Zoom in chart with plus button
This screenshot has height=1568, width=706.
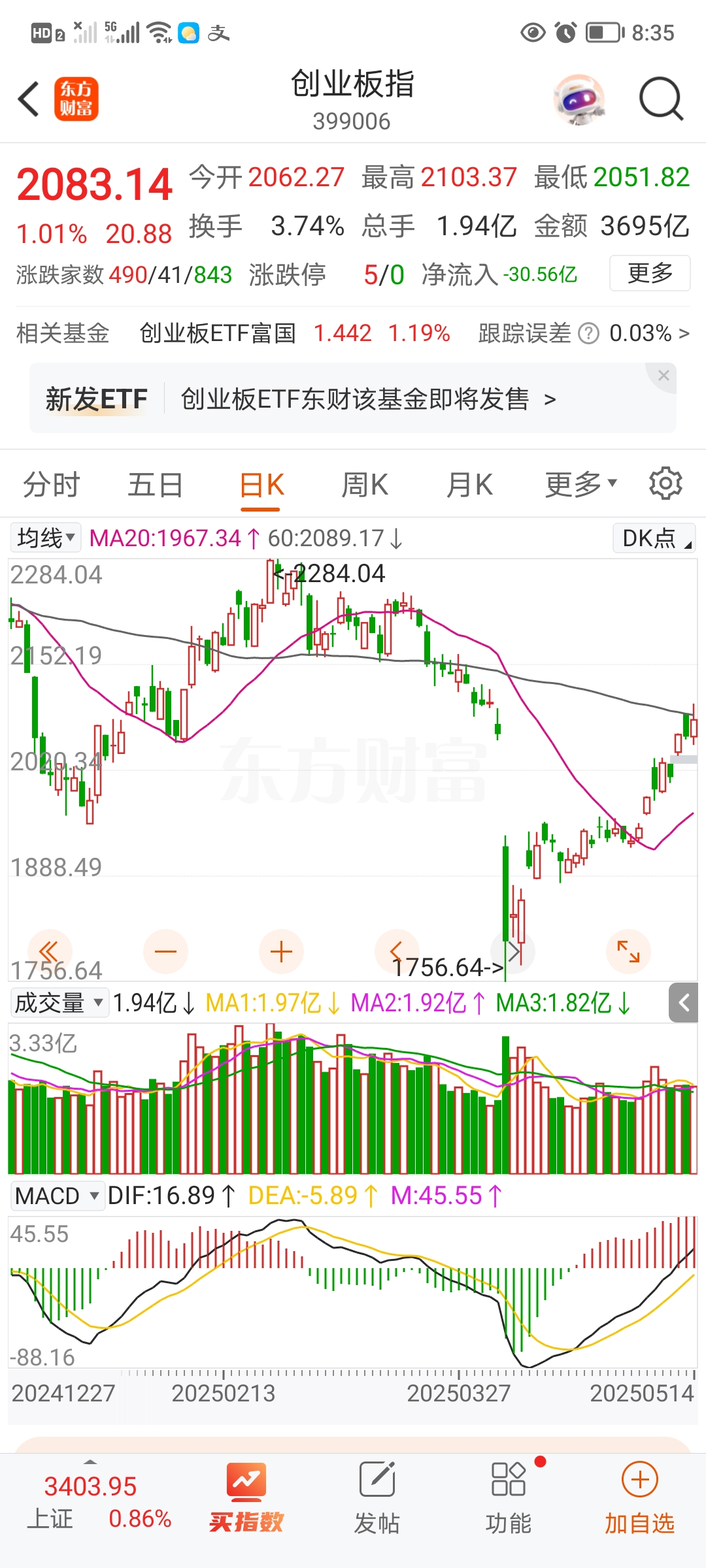[281, 951]
